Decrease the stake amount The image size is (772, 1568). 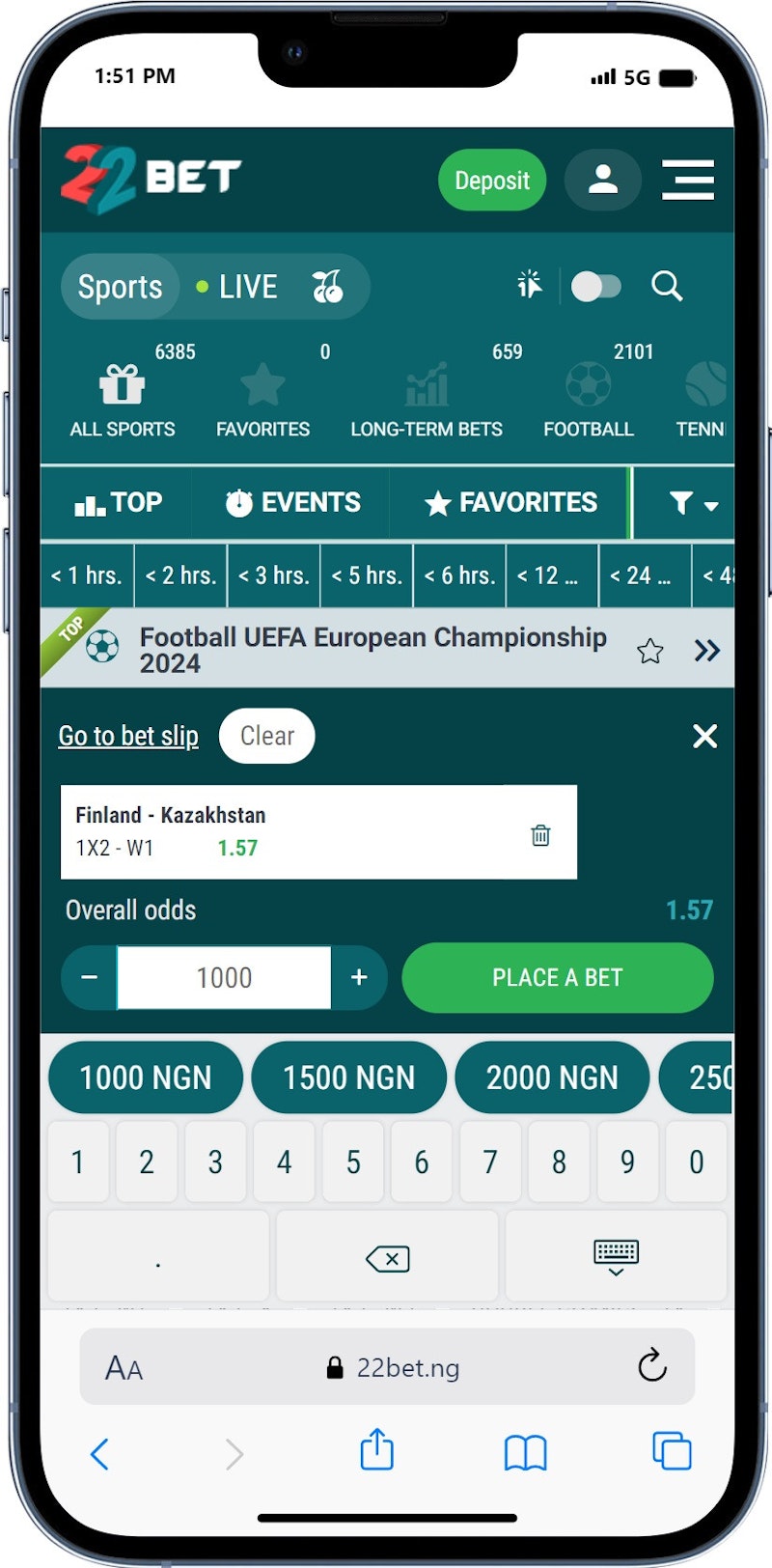[89, 977]
